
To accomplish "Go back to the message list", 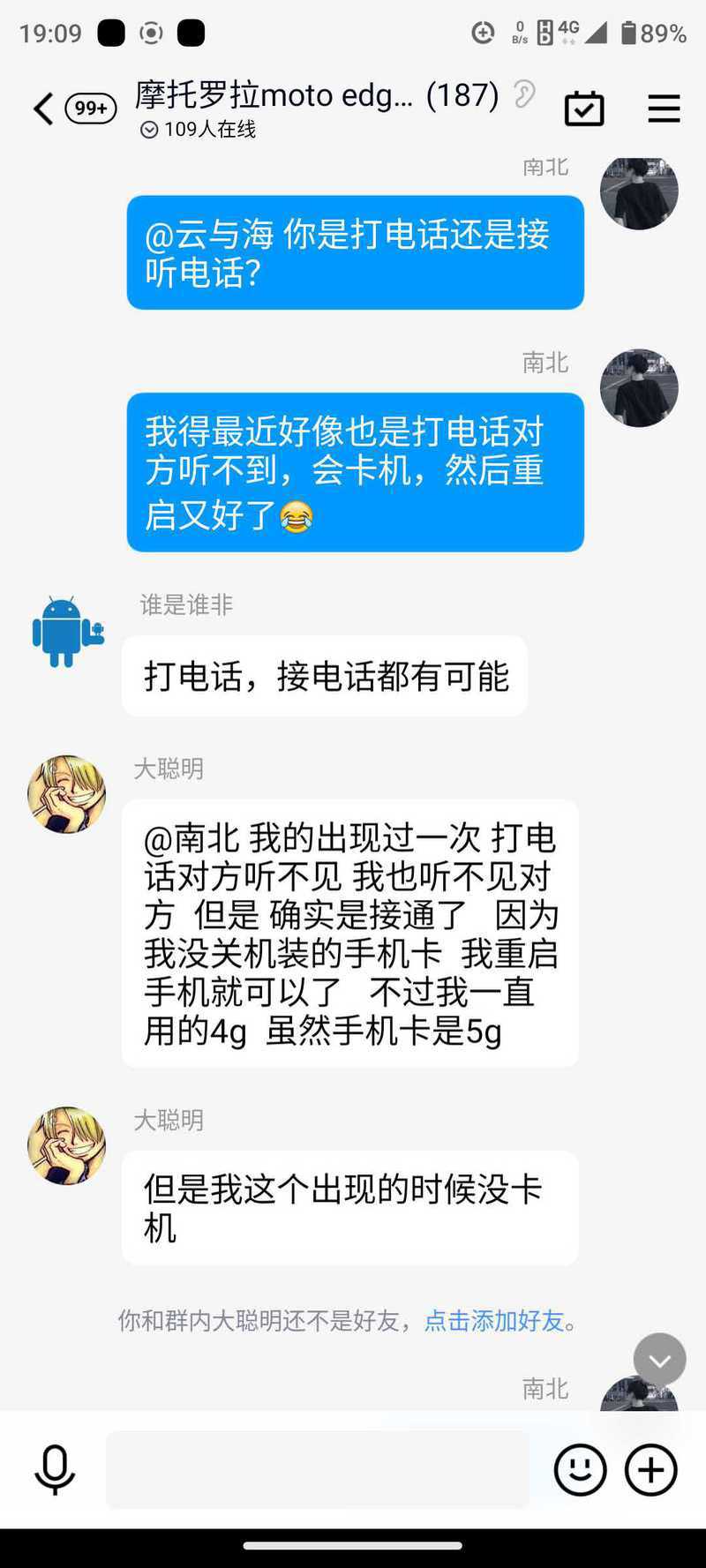I will [x=44, y=109].
